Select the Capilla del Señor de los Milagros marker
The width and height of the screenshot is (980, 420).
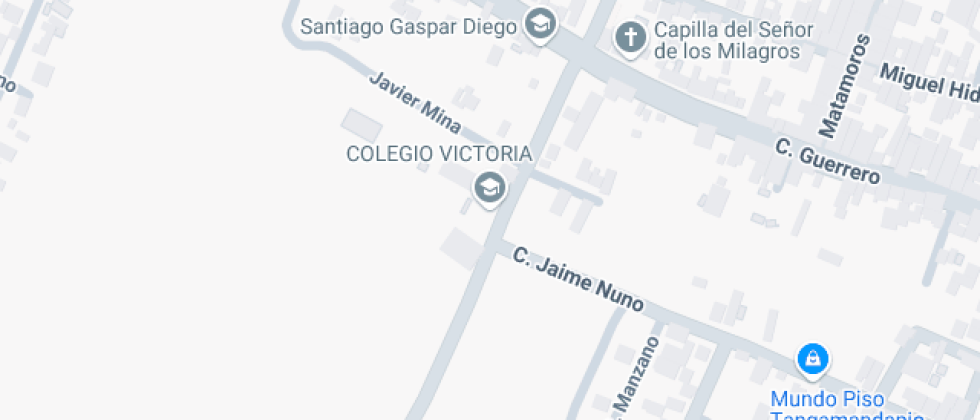630,38
